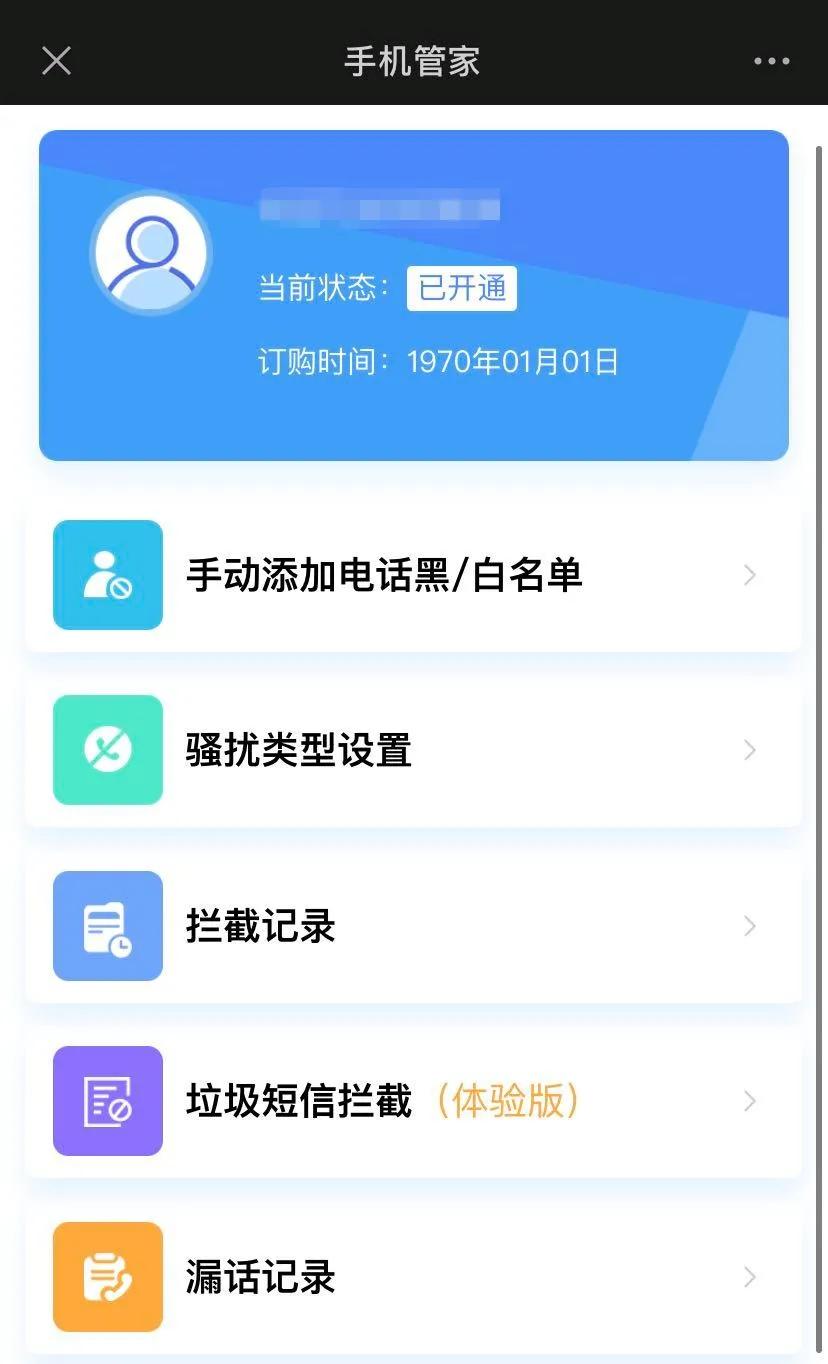
Task: Click the user avatar on the blue card
Action: (x=151, y=253)
